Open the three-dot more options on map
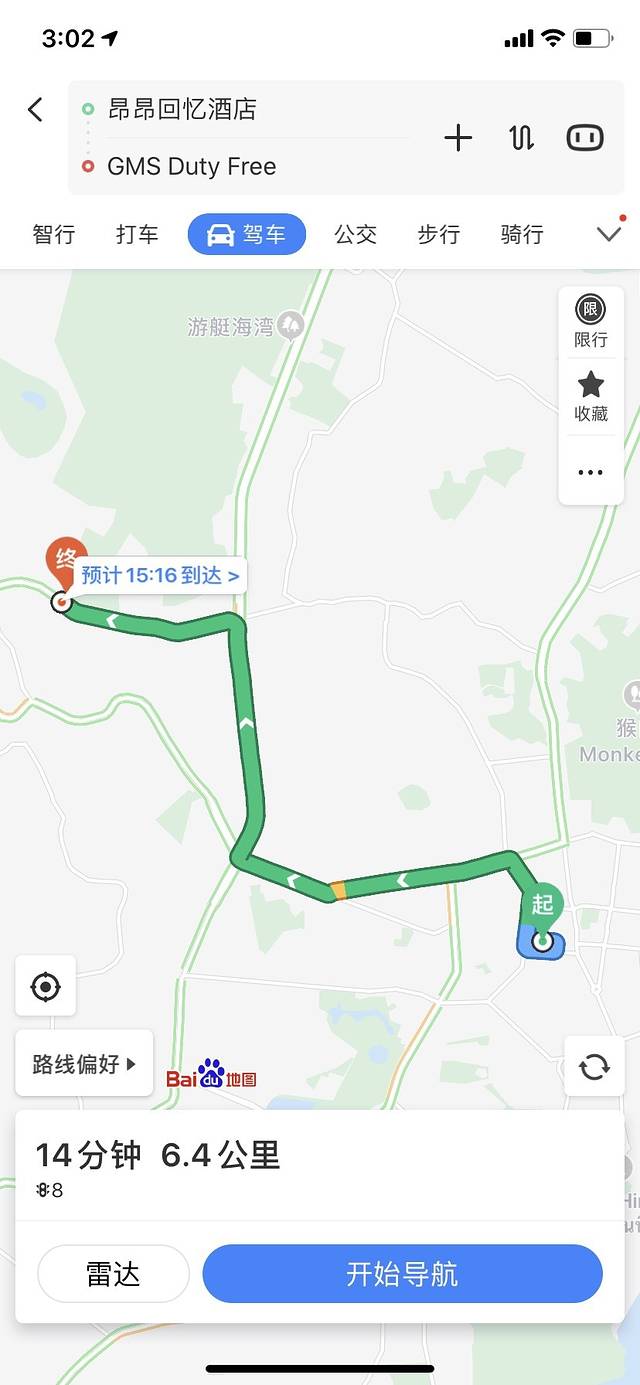 (x=591, y=472)
